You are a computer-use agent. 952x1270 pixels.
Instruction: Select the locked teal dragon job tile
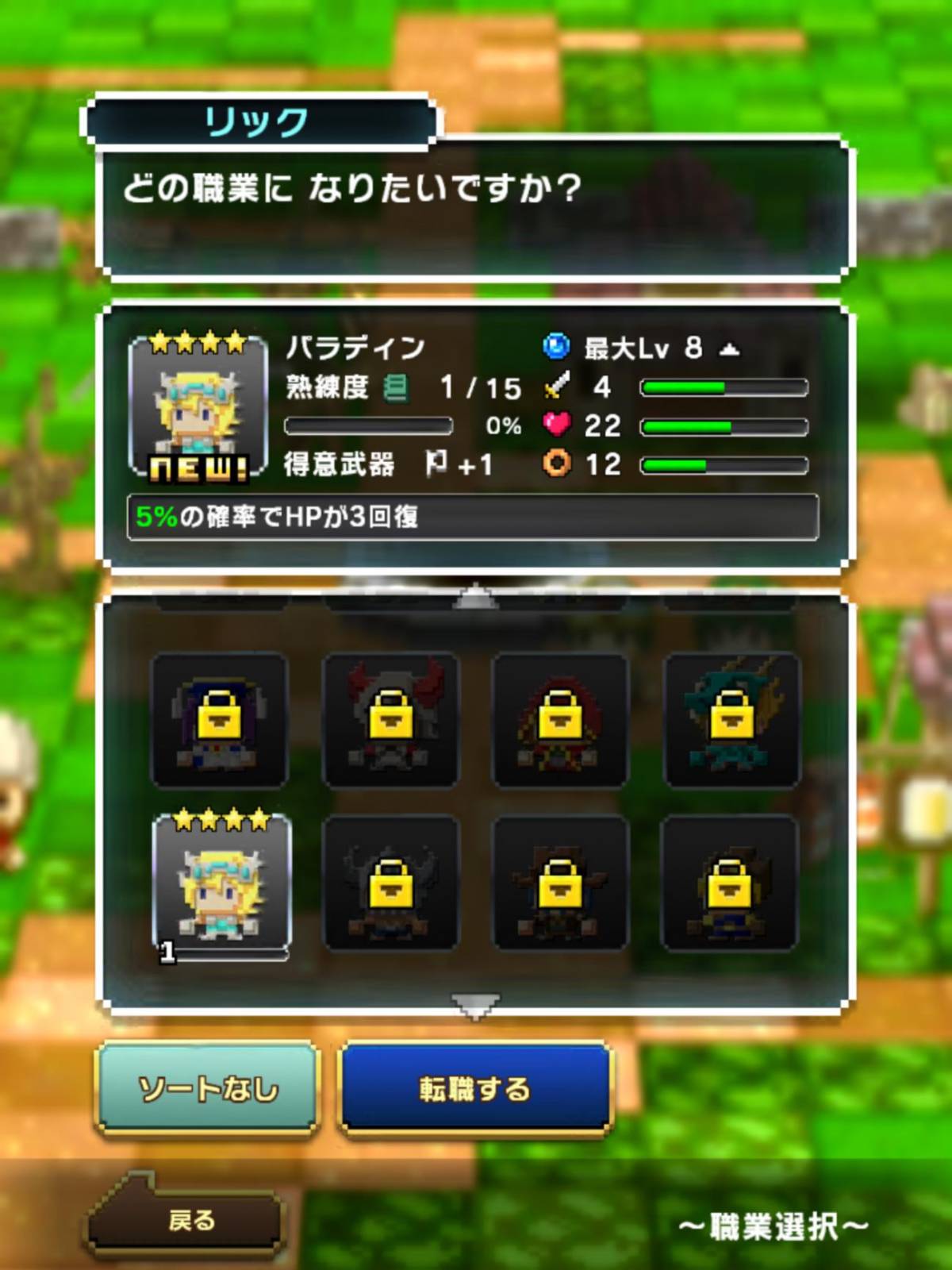click(731, 720)
